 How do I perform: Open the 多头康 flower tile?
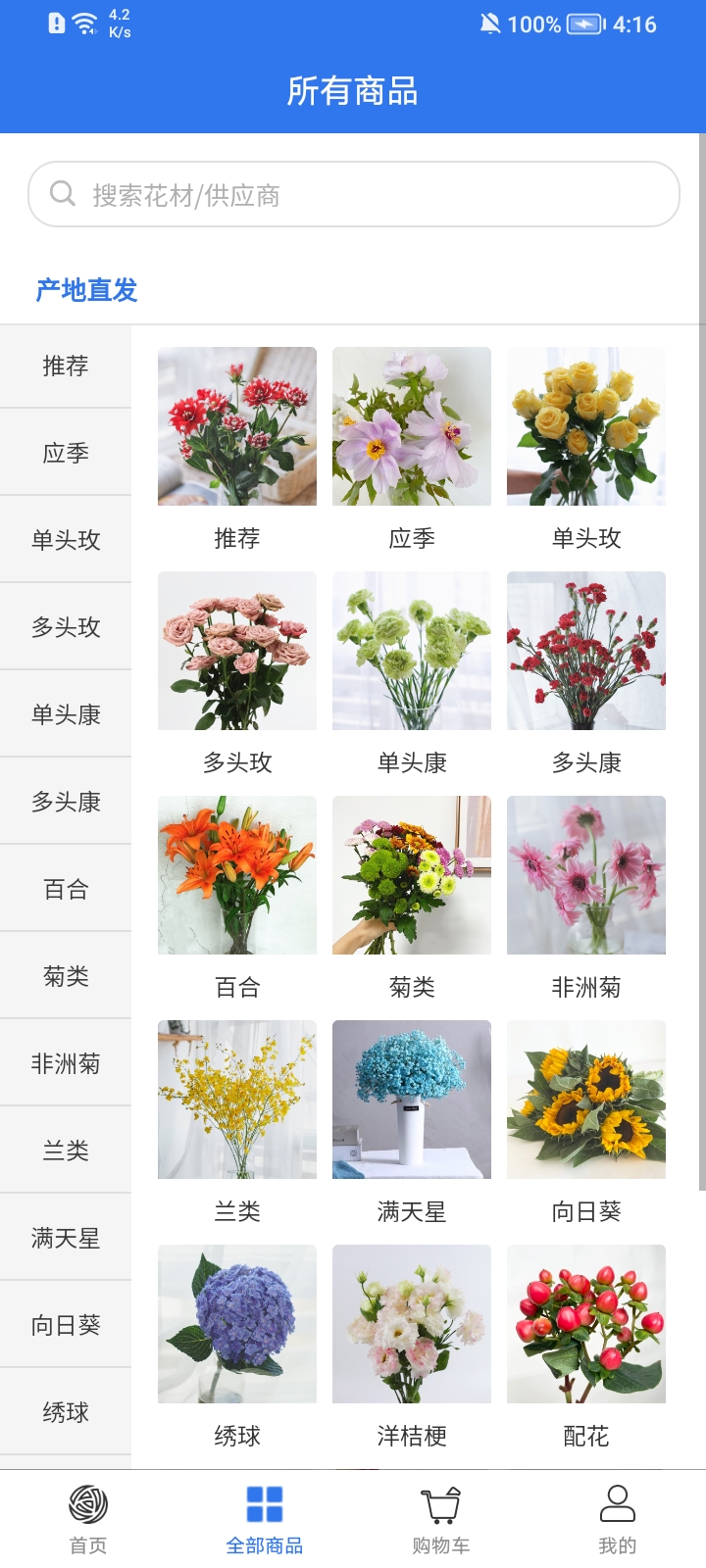586,652
